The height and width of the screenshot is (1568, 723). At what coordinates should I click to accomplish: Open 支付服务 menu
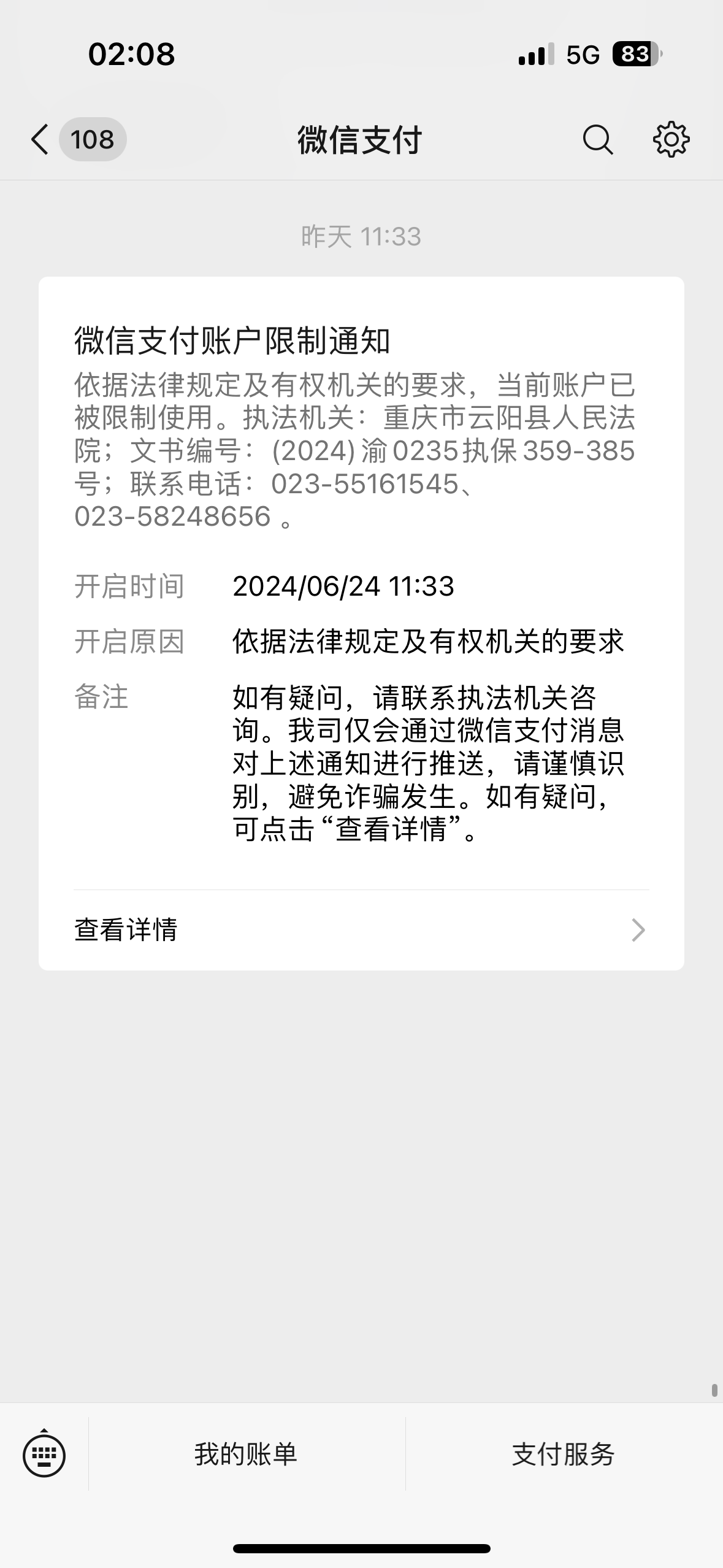[x=564, y=1455]
